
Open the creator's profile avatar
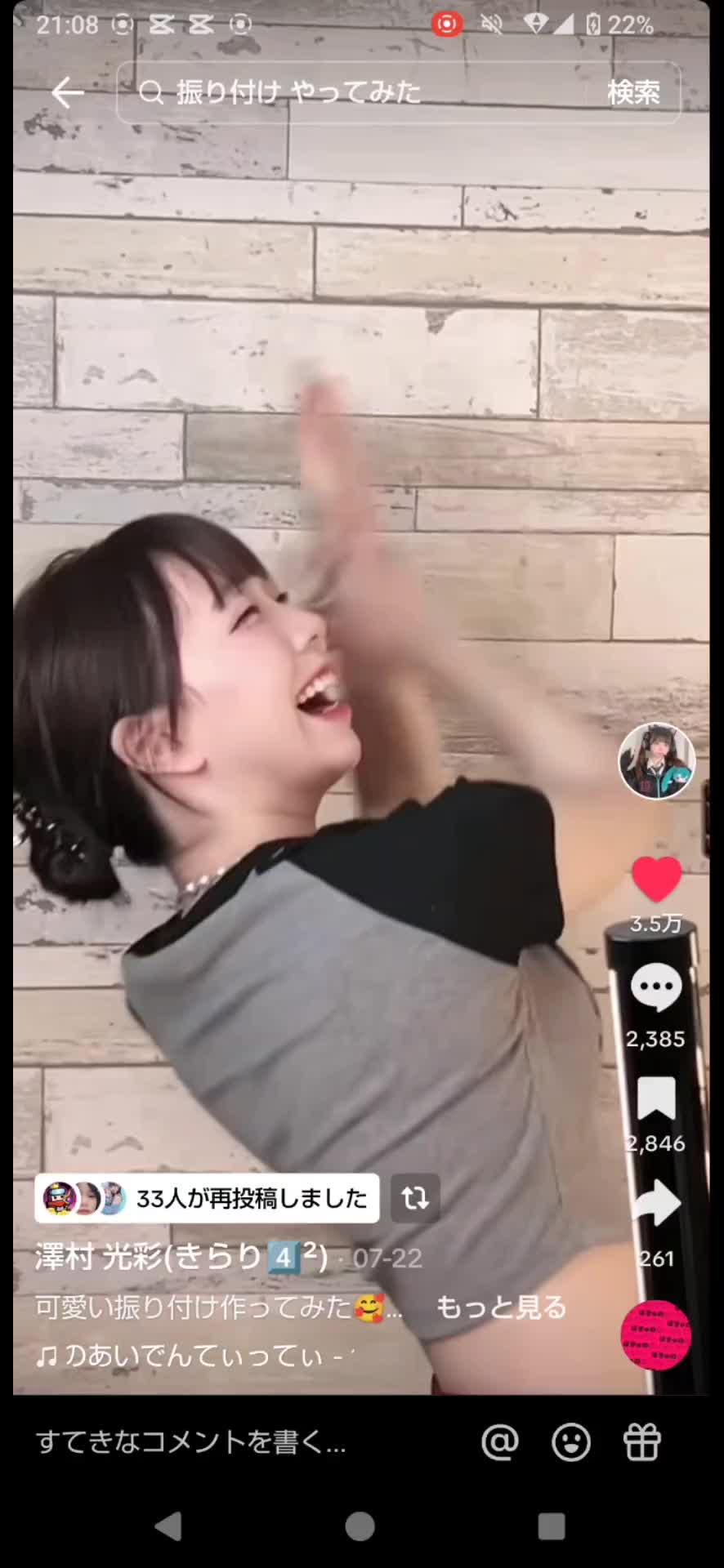click(x=656, y=761)
